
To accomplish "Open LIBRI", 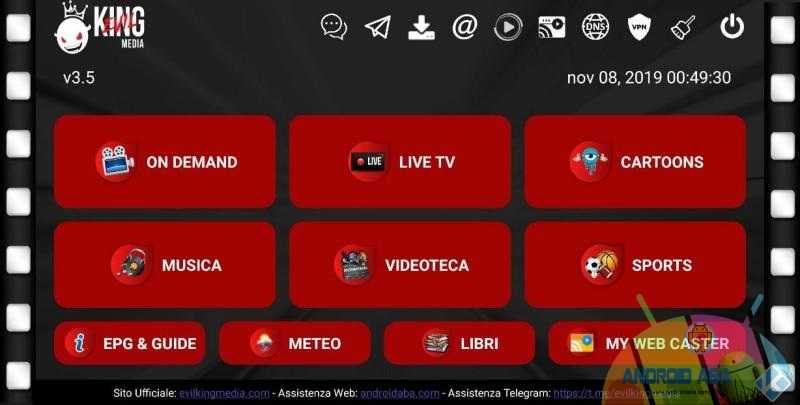I will (x=459, y=343).
